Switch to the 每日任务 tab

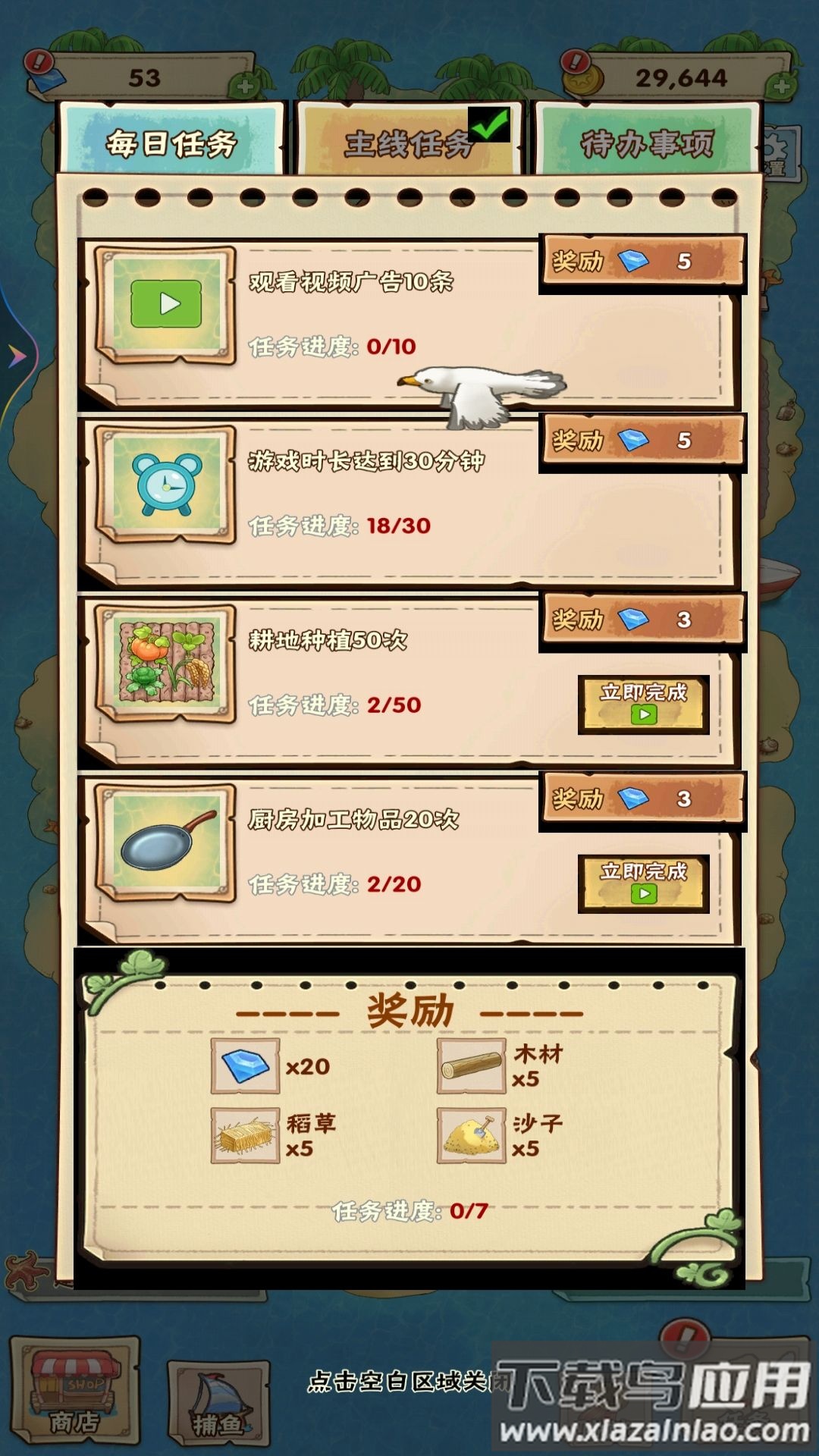(171, 141)
